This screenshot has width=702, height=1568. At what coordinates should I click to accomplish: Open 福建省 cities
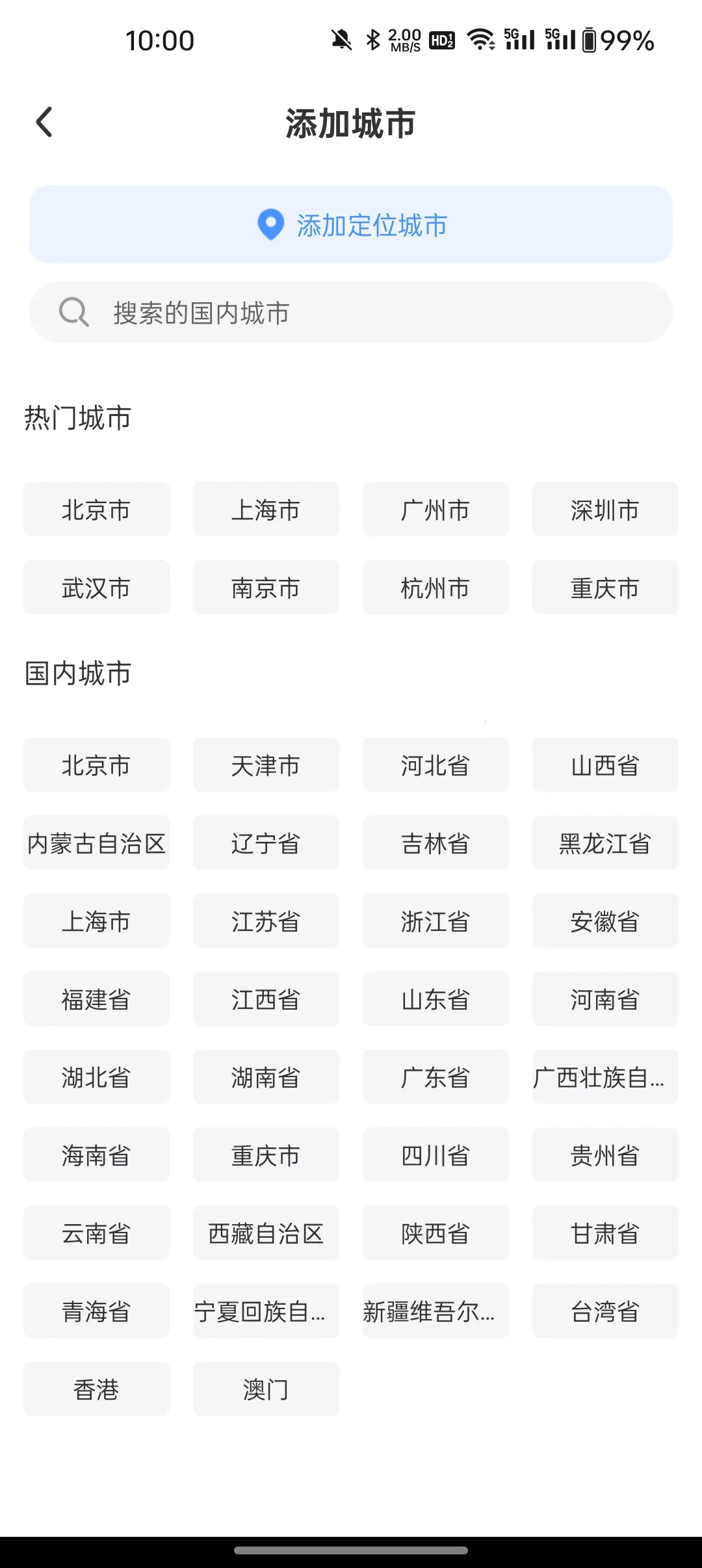96,999
